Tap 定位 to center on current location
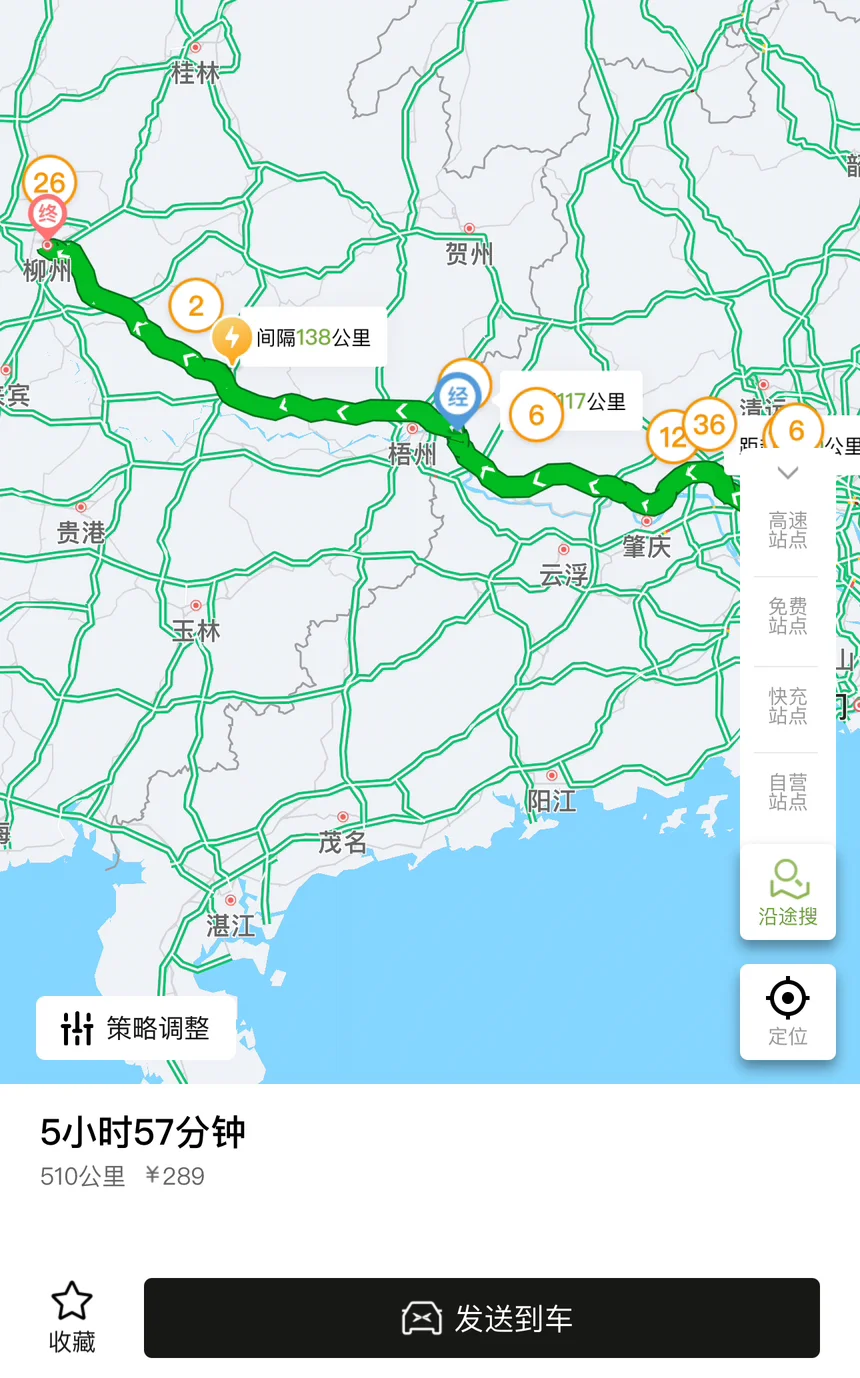The width and height of the screenshot is (860, 1378). point(788,1012)
